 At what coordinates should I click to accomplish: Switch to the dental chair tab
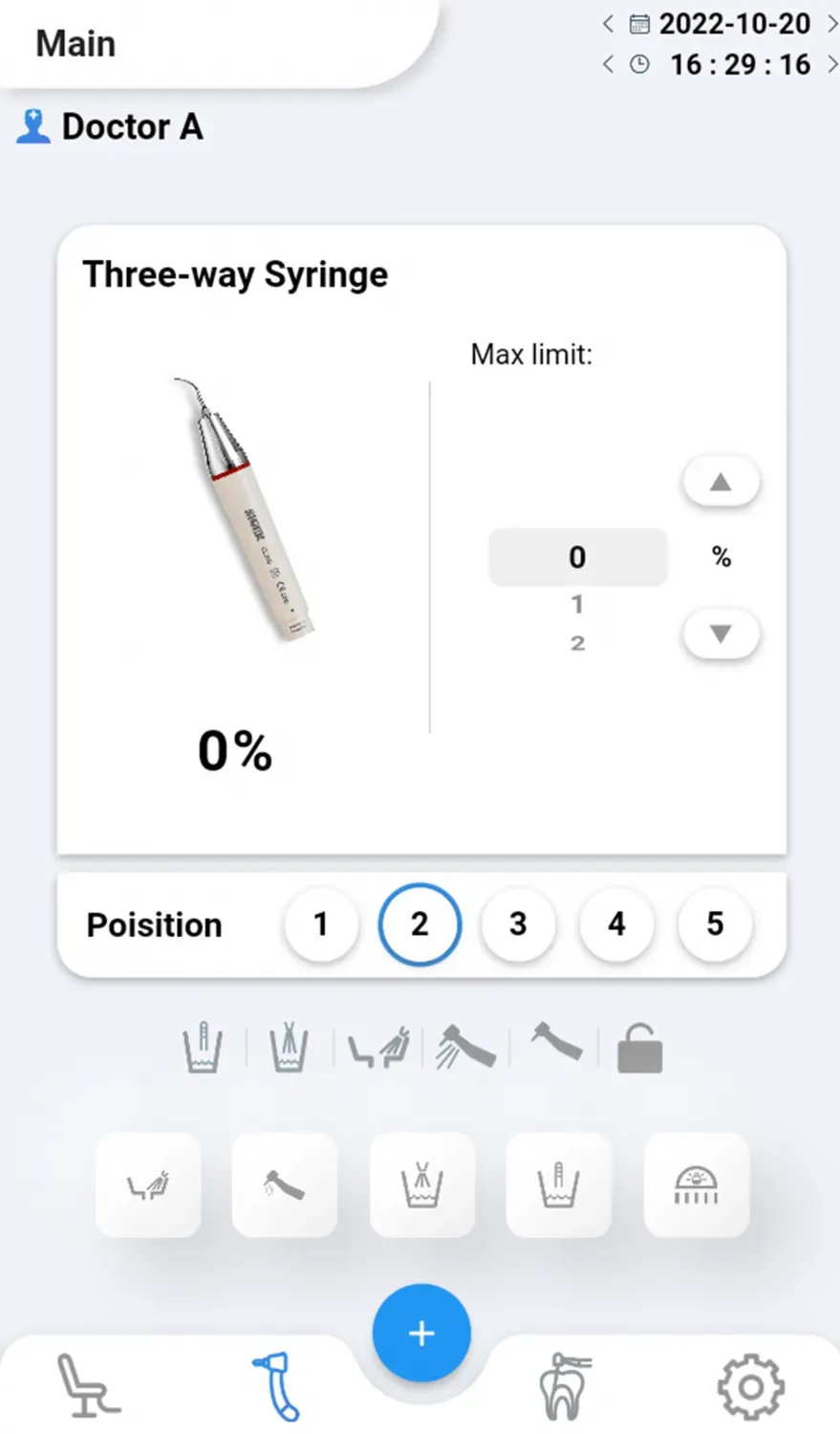click(x=89, y=1386)
